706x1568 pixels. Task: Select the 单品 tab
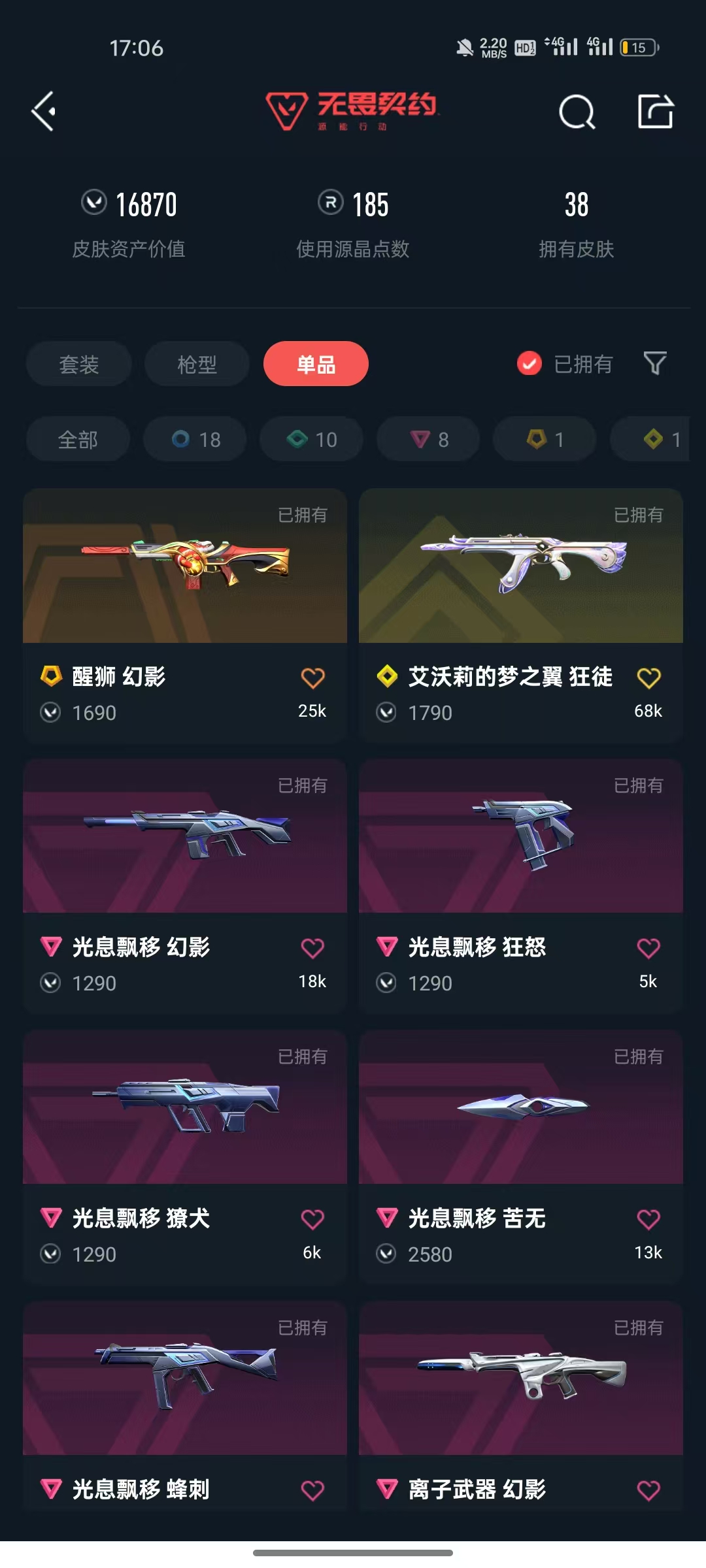316,364
